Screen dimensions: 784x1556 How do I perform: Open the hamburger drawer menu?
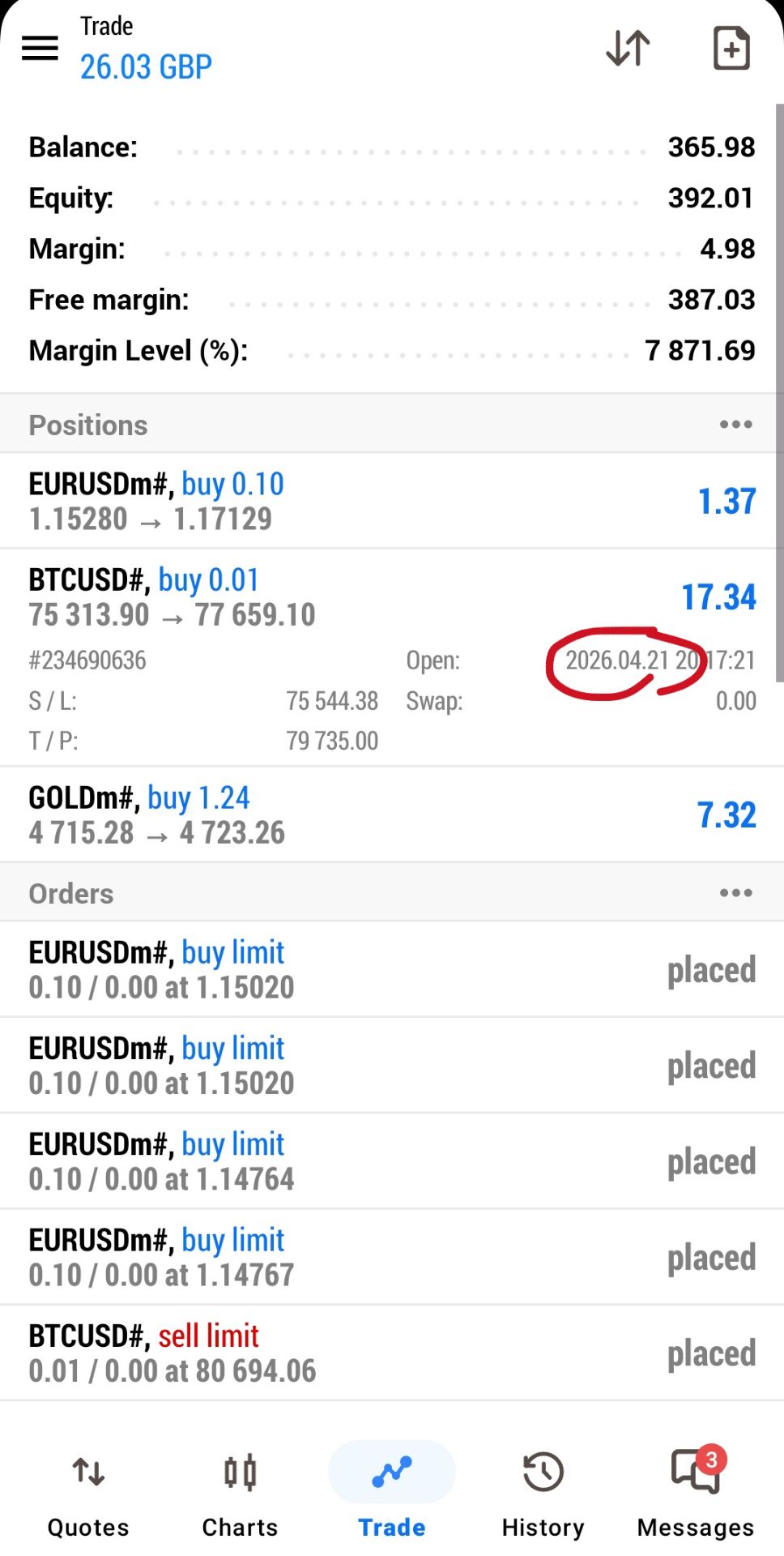(40, 49)
